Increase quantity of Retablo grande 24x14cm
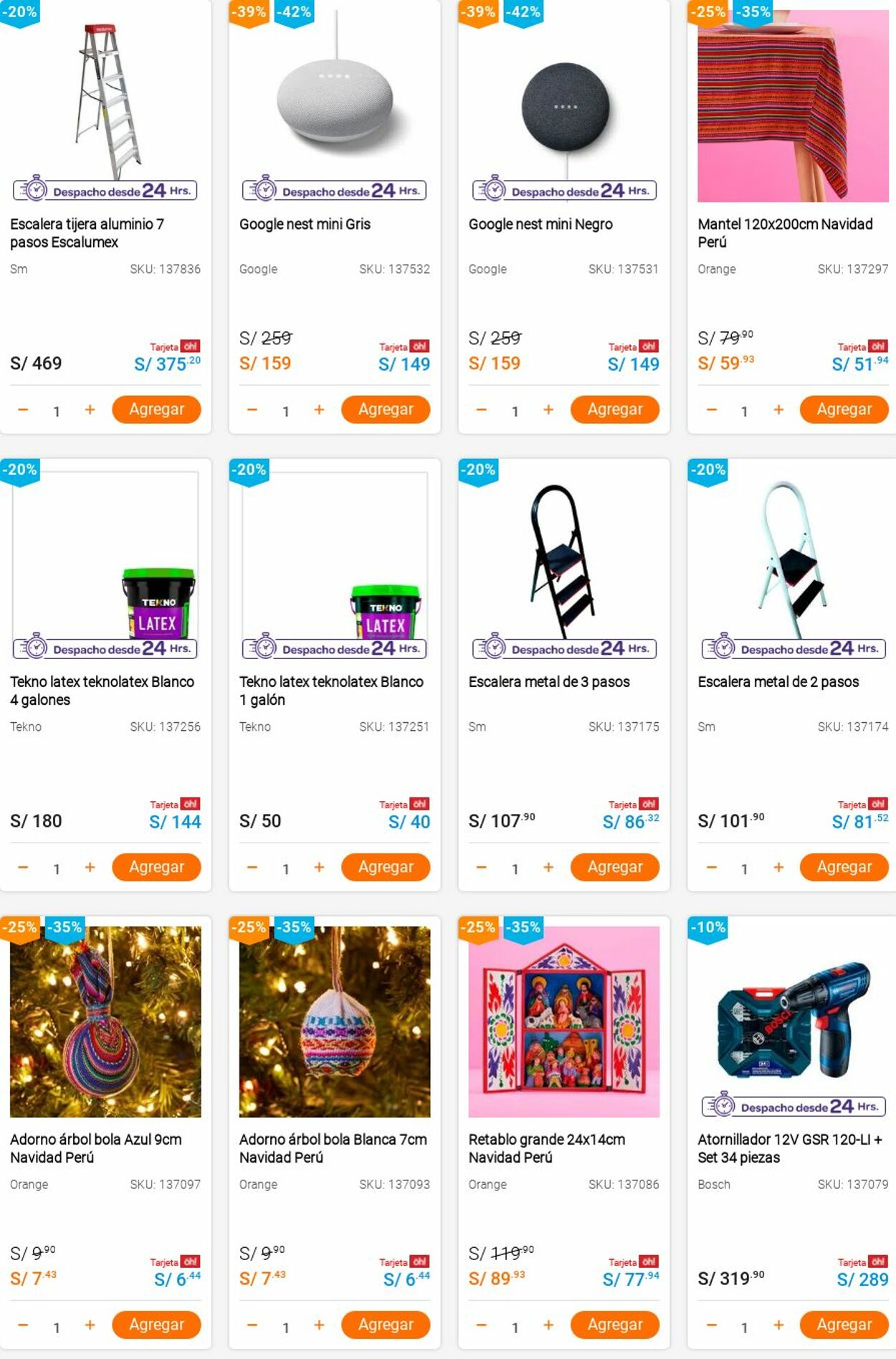 coord(548,1325)
